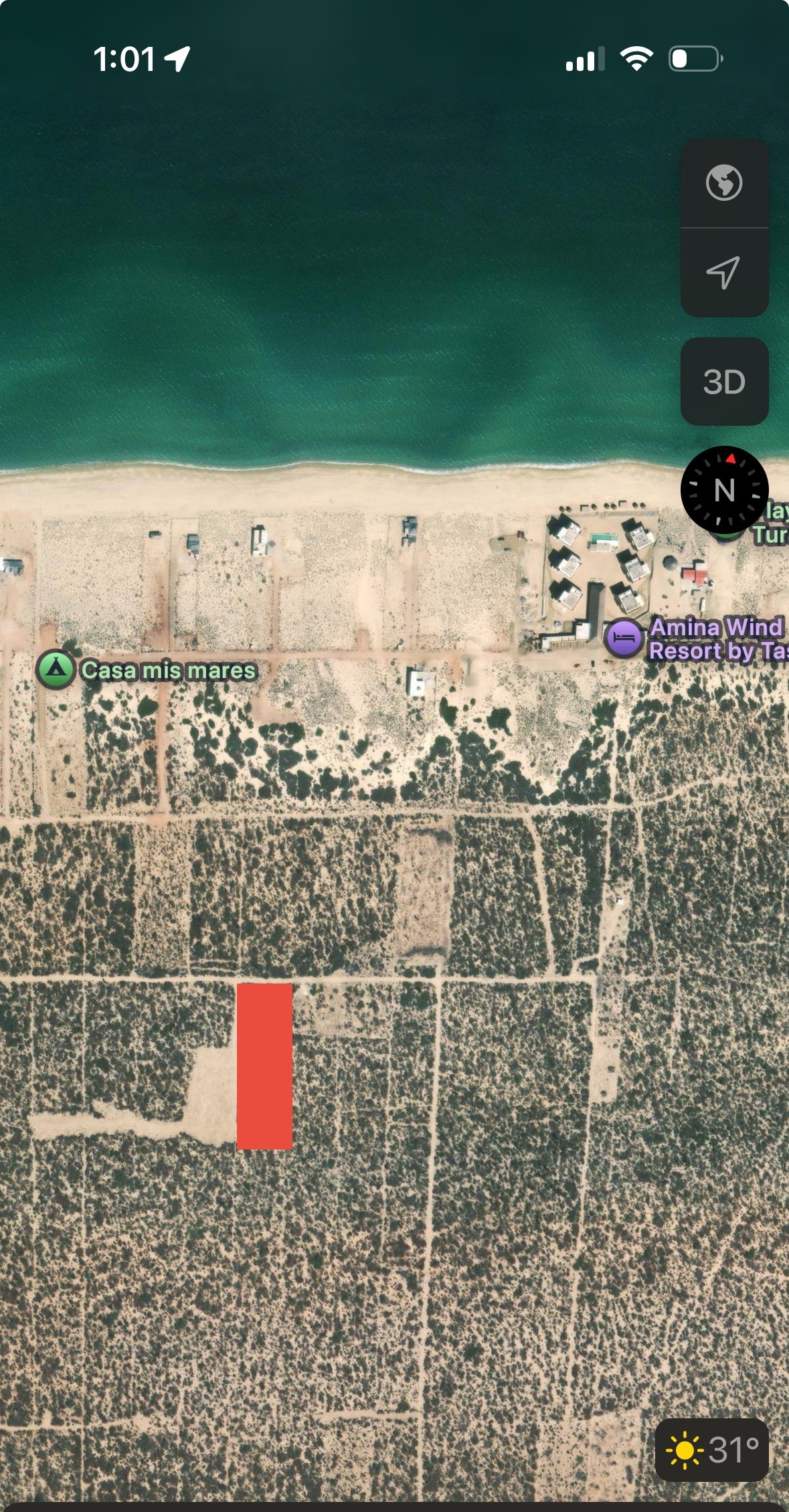The image size is (789, 1512).
Task: Open the 31° weather widget
Action: tap(711, 1450)
